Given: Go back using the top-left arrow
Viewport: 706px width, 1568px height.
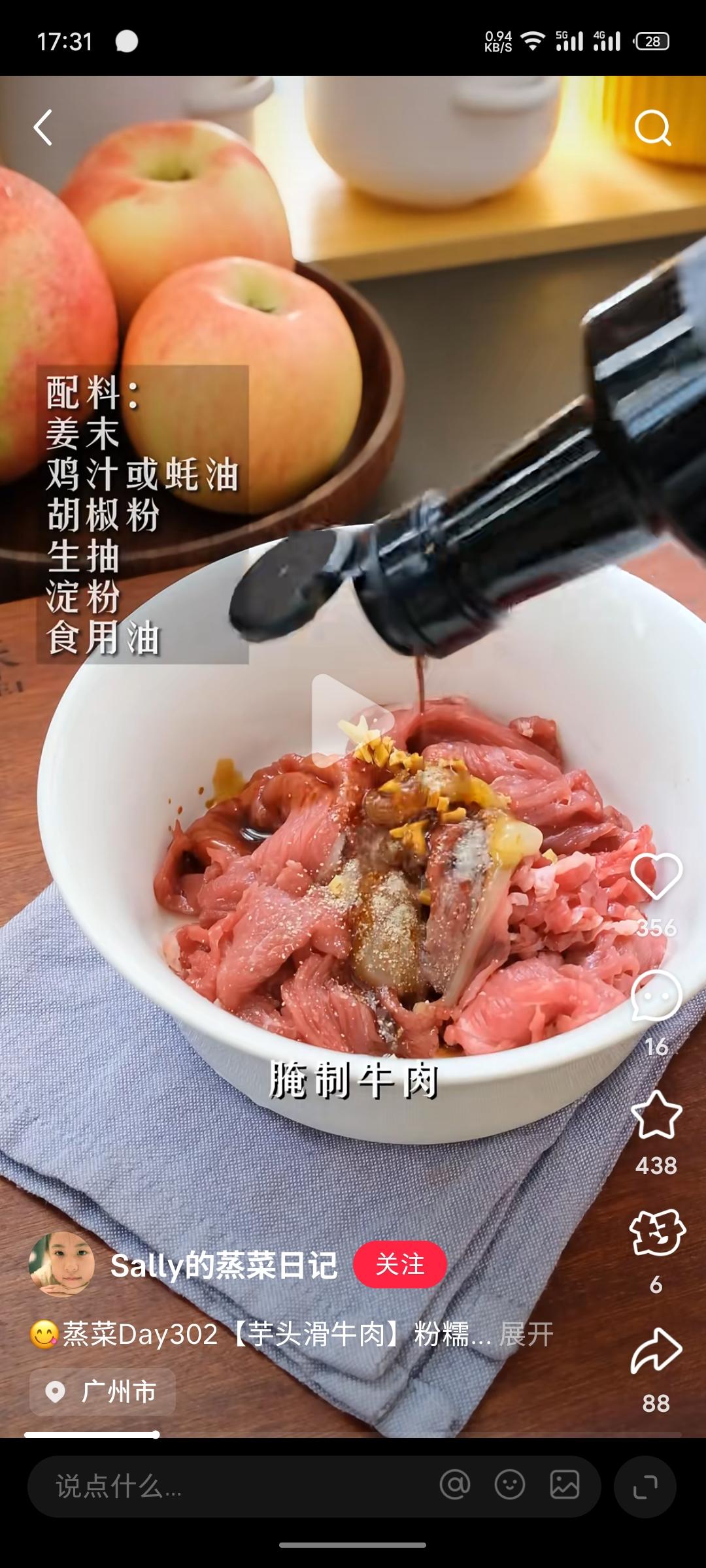Looking at the screenshot, I should (x=43, y=127).
